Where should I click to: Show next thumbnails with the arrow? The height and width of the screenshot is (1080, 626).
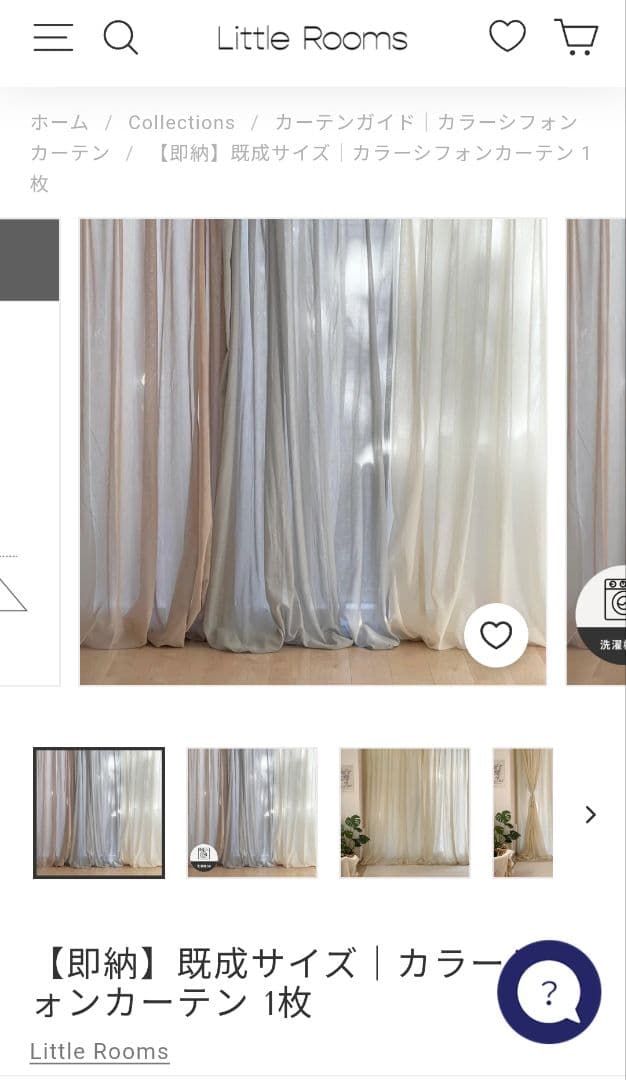[590, 814]
